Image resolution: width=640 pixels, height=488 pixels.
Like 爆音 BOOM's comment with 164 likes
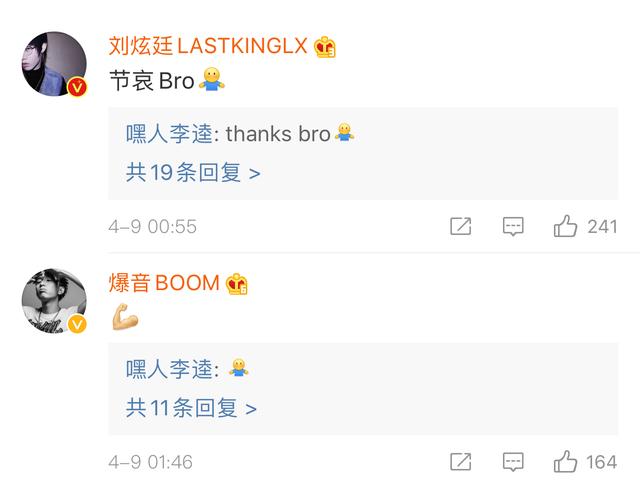566,462
